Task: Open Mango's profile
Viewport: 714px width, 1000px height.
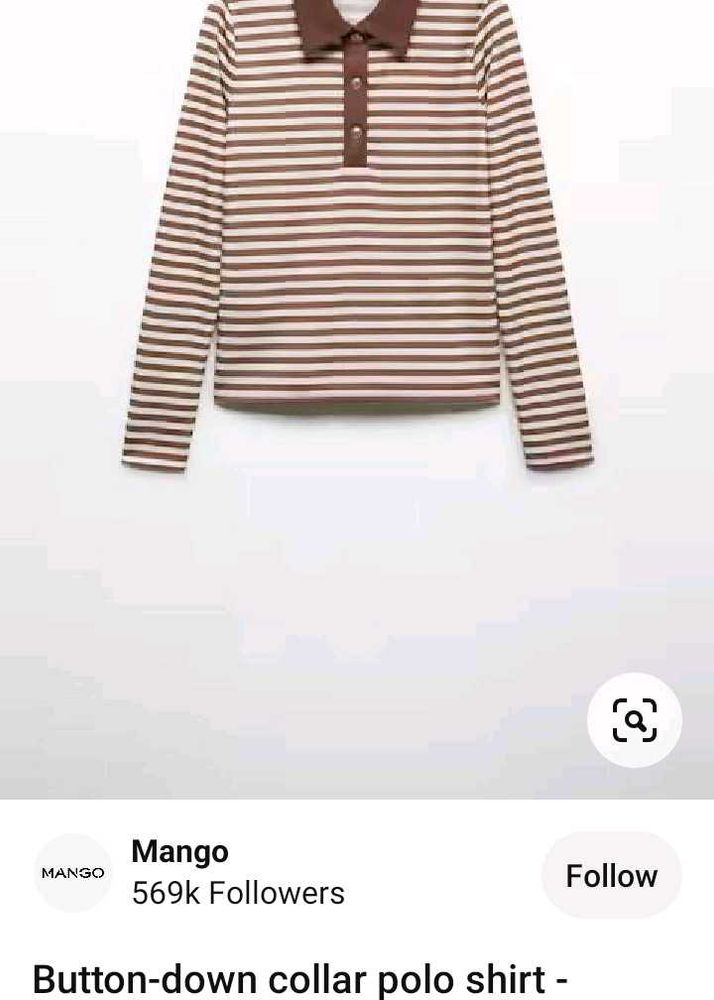Action: click(x=180, y=852)
